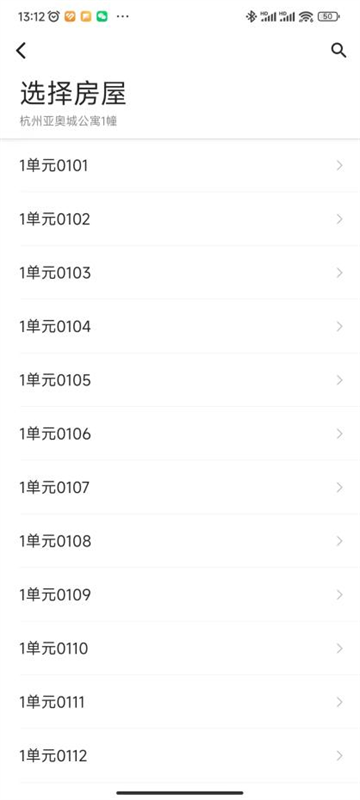360x800 pixels.
Task: Tap the 1单元0106 entry
Action: click(x=180, y=434)
